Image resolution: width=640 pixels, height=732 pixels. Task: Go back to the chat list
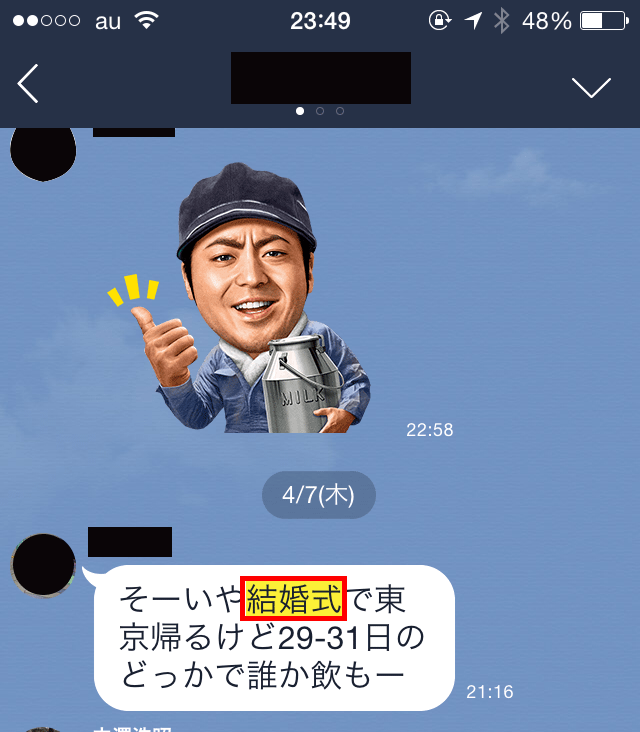point(28,84)
